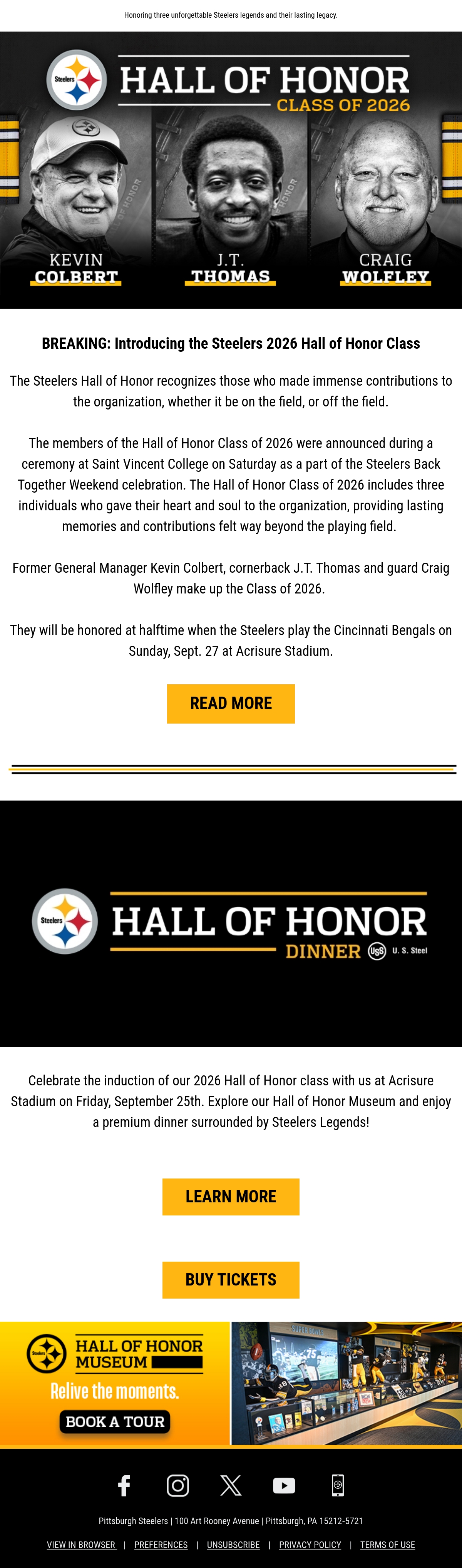Open the mobile app icon link
This screenshot has height=1568, width=462.
point(338,1485)
